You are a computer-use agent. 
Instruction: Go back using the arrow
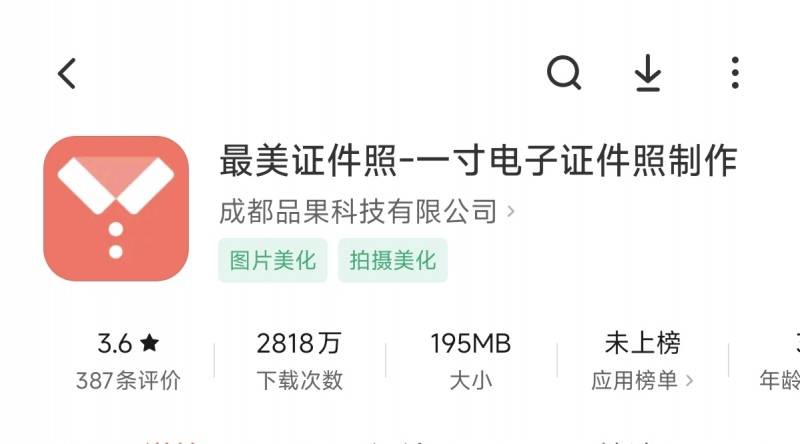tap(67, 73)
